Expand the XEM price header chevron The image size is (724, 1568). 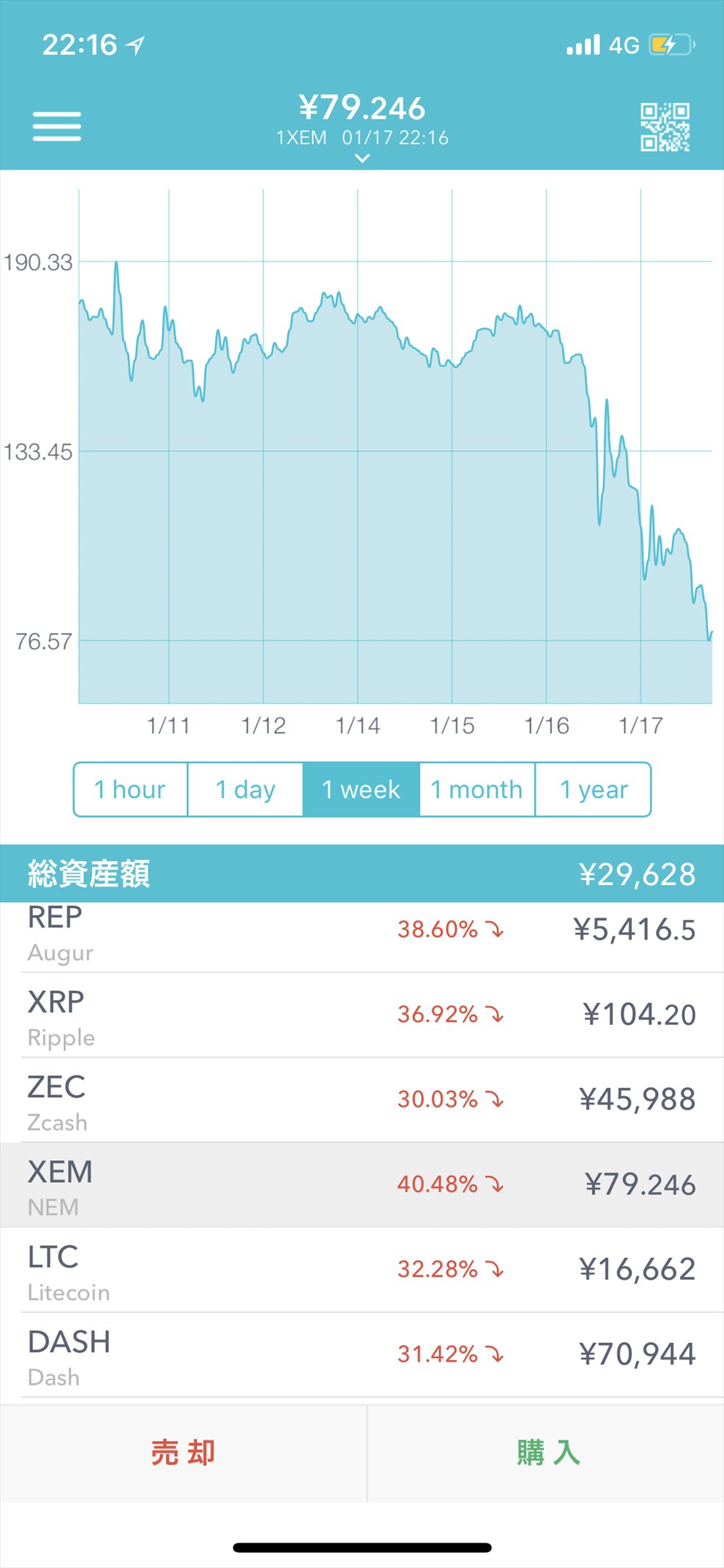(362, 158)
